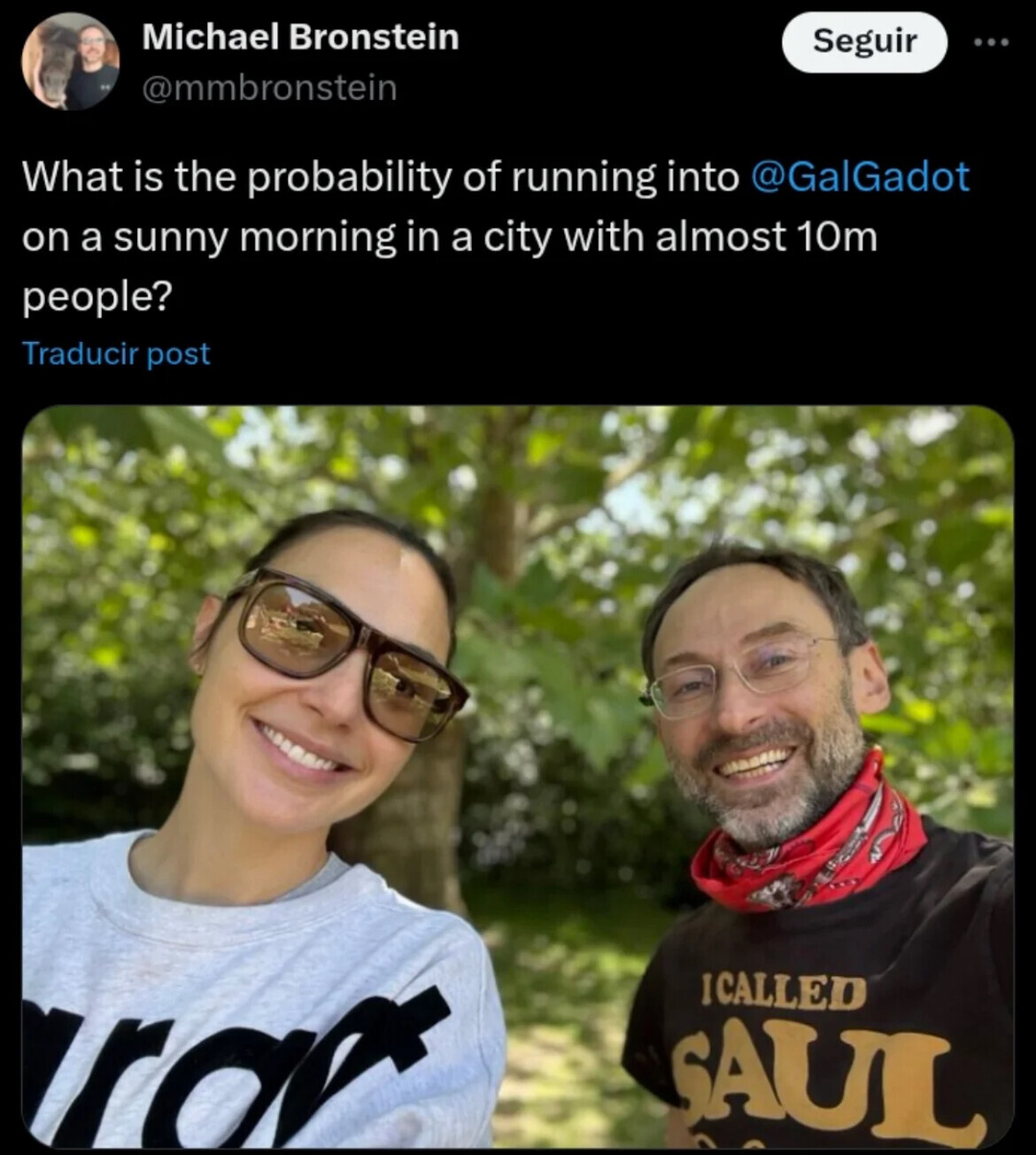The height and width of the screenshot is (1155, 1036).
Task: View Michael Bronstein's profile from his name
Action: tap(300, 37)
